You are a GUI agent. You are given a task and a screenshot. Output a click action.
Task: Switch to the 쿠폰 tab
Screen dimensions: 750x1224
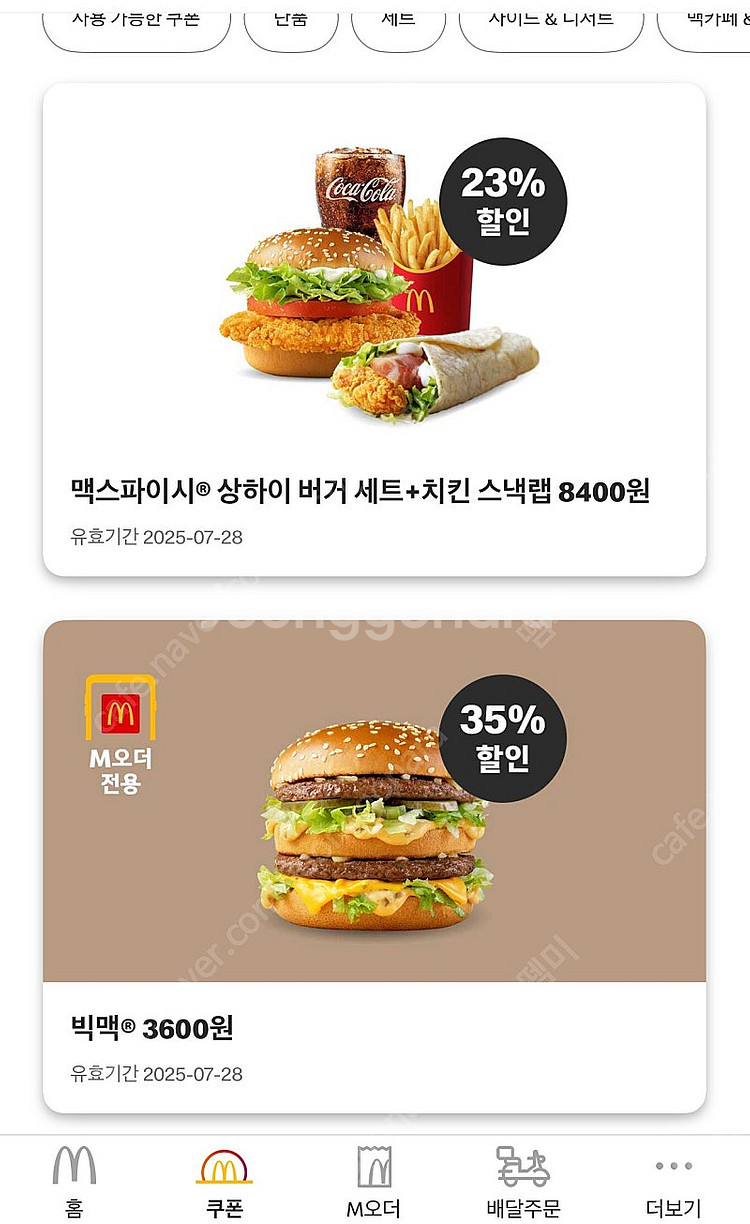pyautogui.click(x=225, y=1181)
